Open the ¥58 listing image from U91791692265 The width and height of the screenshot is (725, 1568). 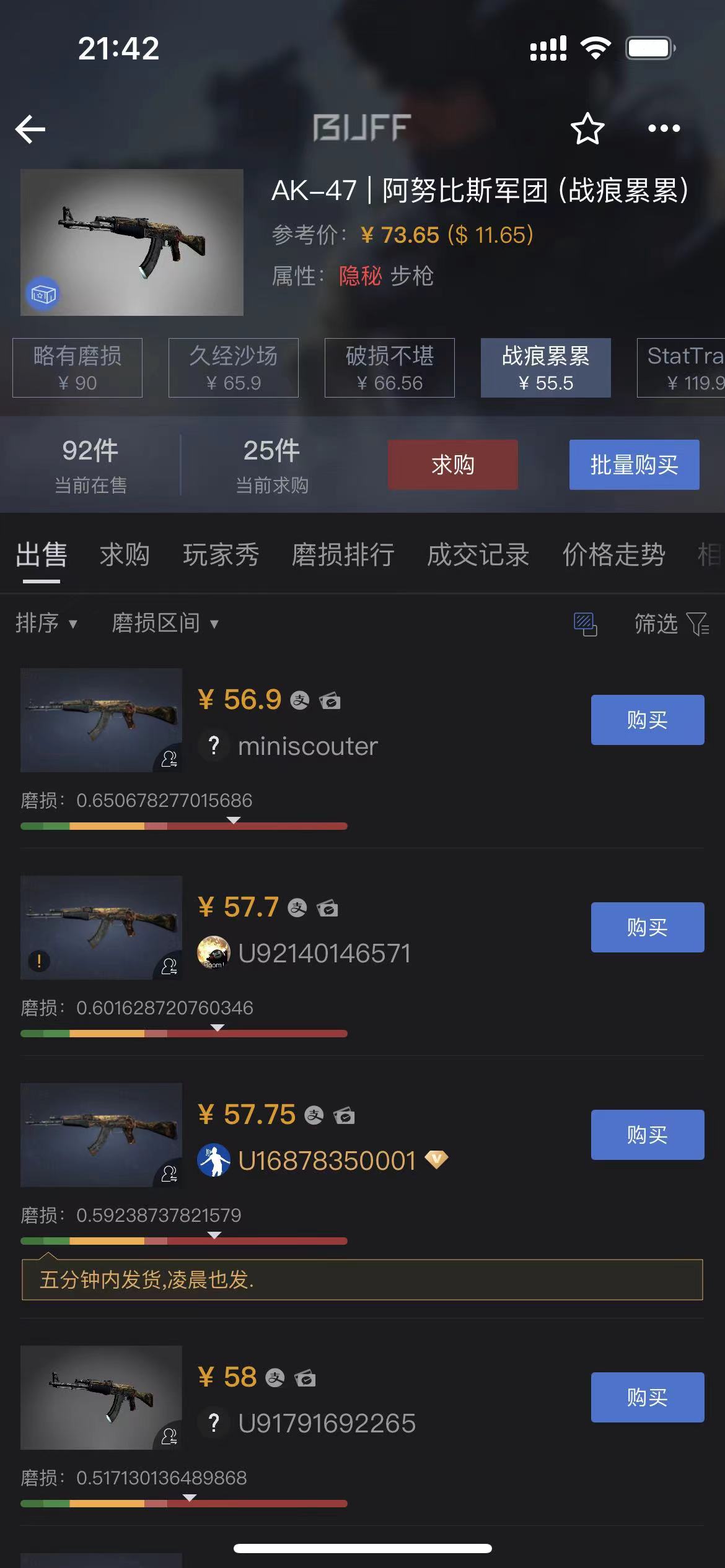pyautogui.click(x=101, y=1397)
